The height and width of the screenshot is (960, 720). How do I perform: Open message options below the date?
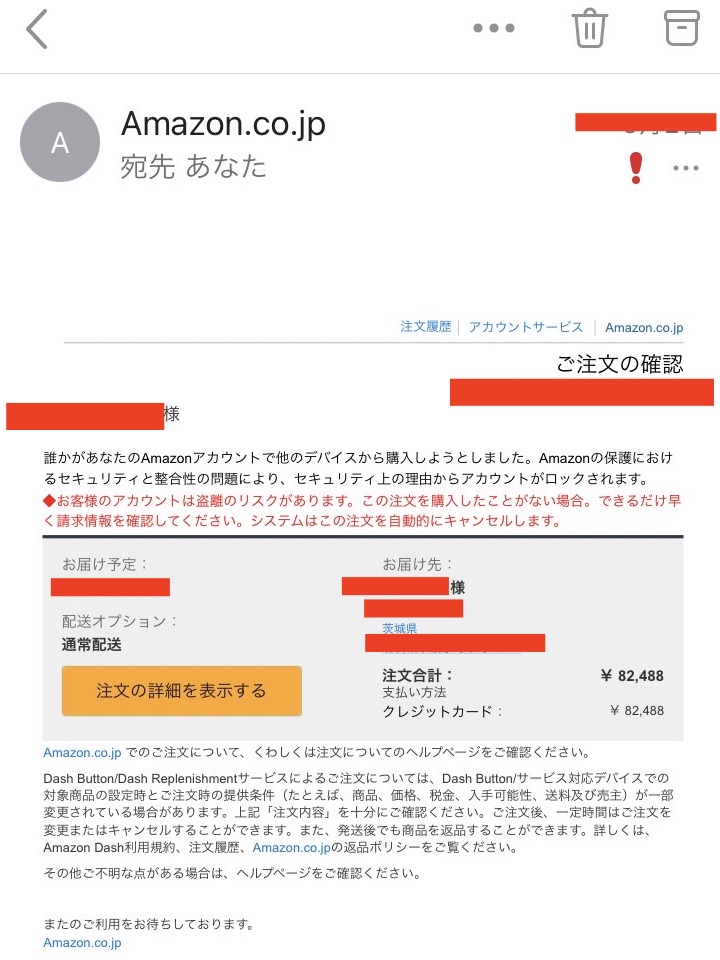click(685, 168)
